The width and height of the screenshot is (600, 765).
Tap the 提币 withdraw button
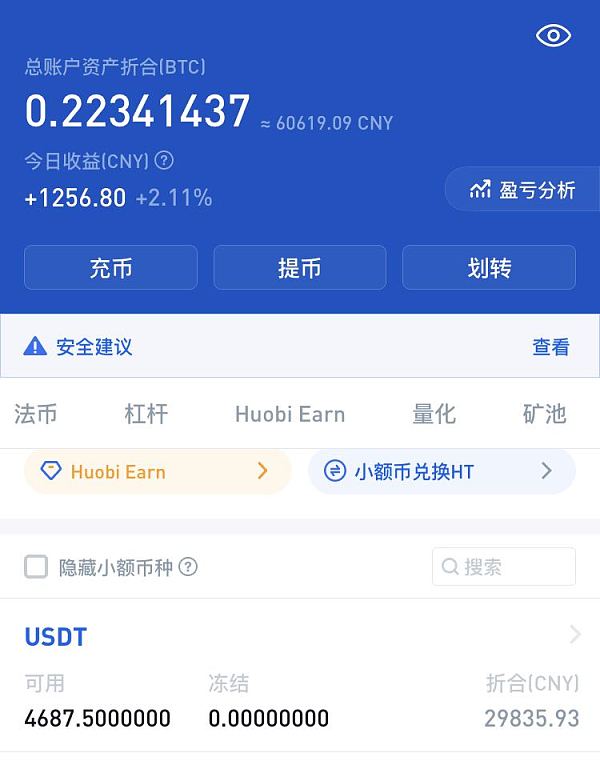coord(299,268)
